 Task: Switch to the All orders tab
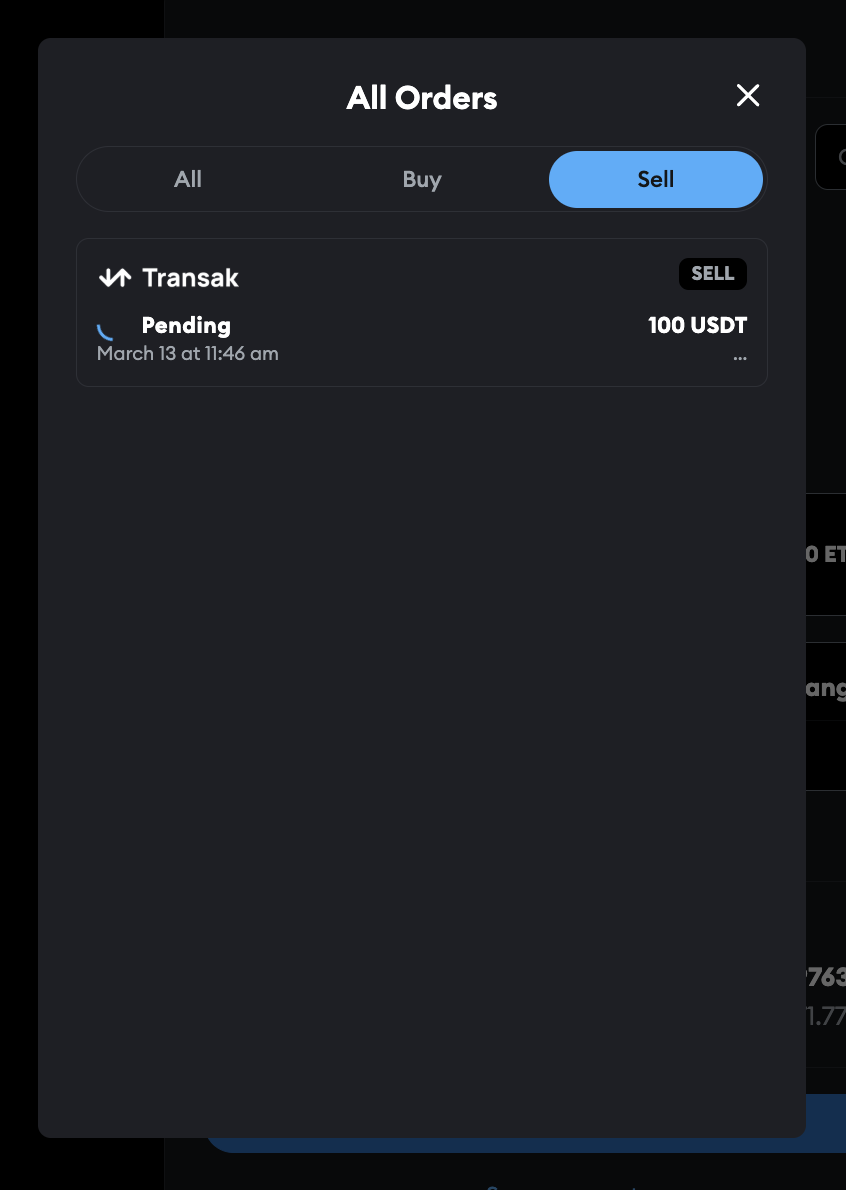(x=188, y=180)
